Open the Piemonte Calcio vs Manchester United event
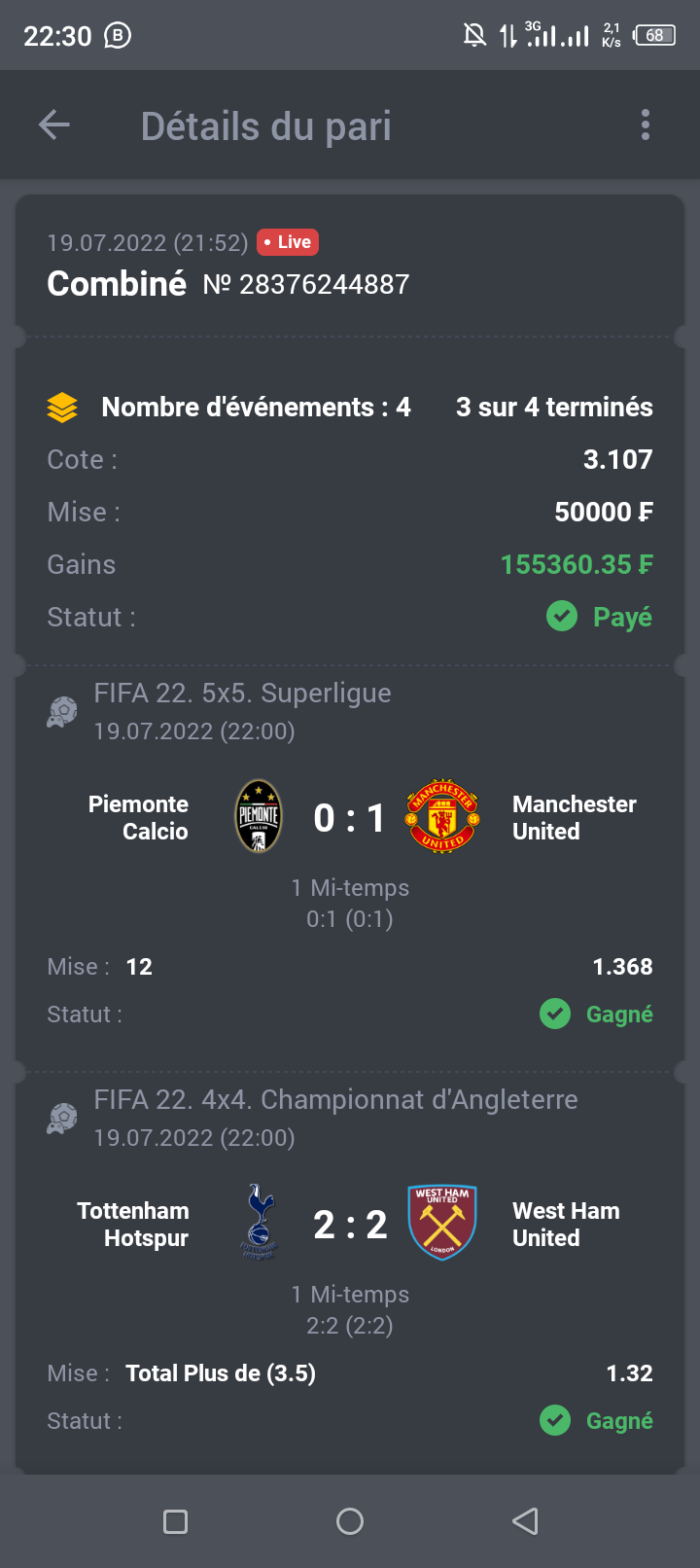This screenshot has width=700, height=1568. point(350,818)
